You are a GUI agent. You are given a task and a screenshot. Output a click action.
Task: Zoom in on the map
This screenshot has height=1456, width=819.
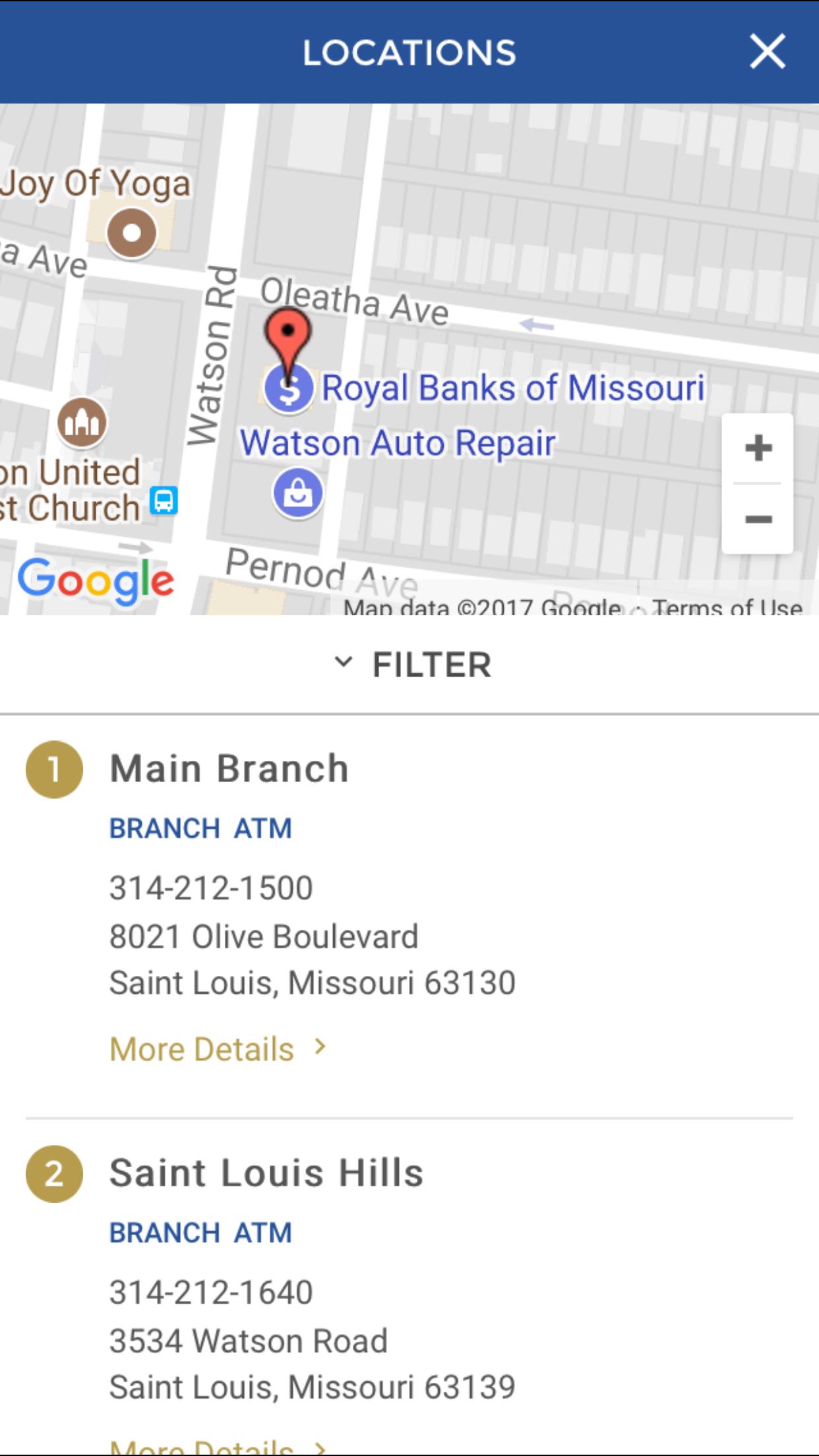coord(758,448)
